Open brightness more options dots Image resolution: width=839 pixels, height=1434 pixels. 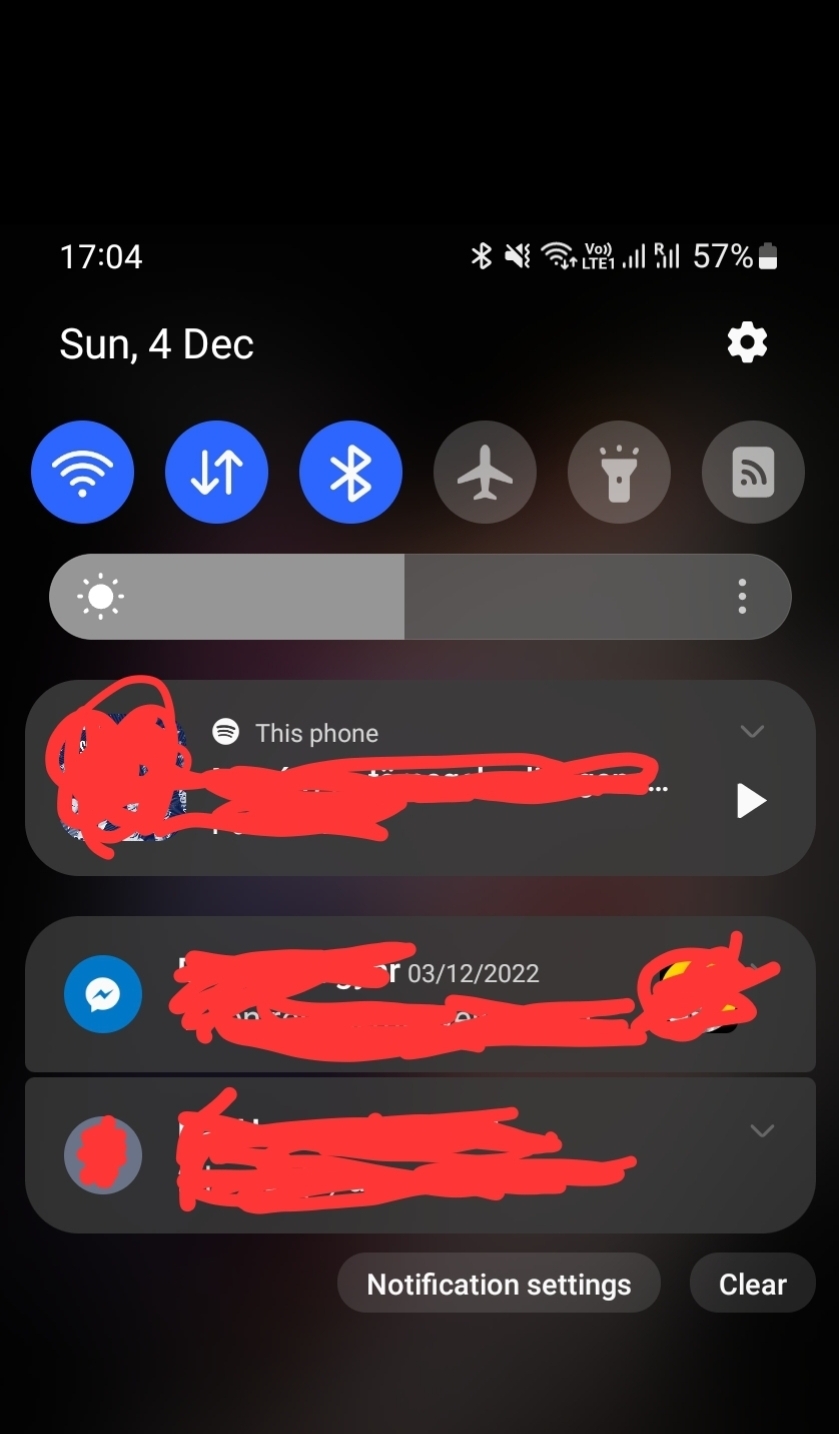coord(741,597)
